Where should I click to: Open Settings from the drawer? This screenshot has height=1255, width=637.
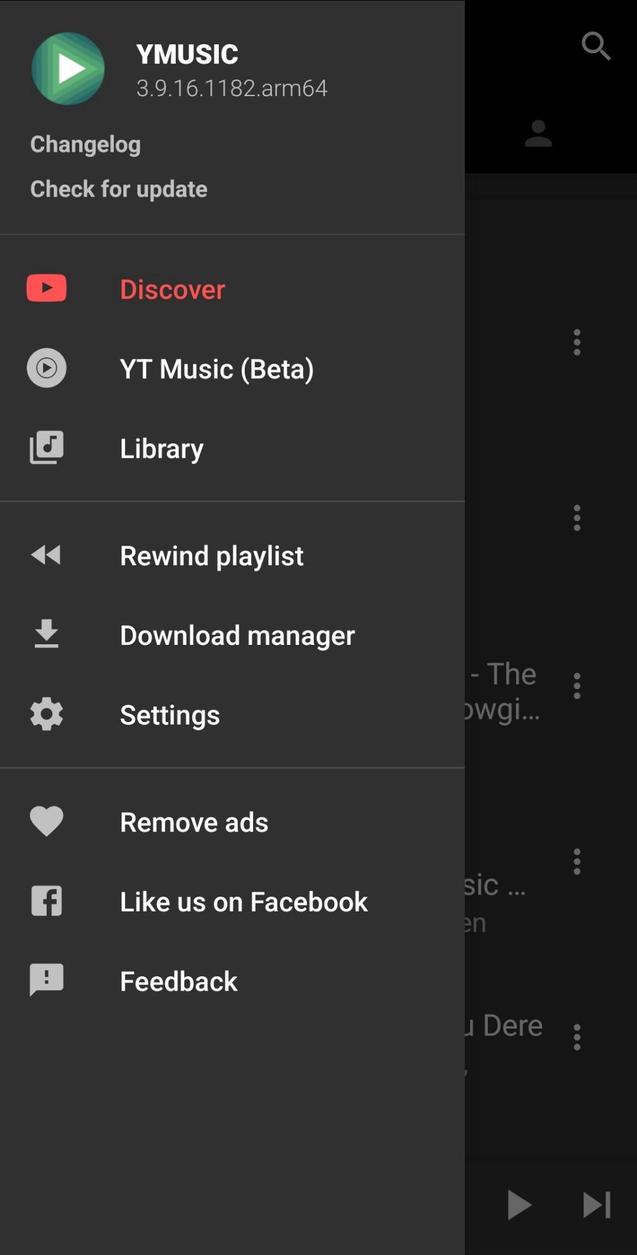tap(169, 715)
